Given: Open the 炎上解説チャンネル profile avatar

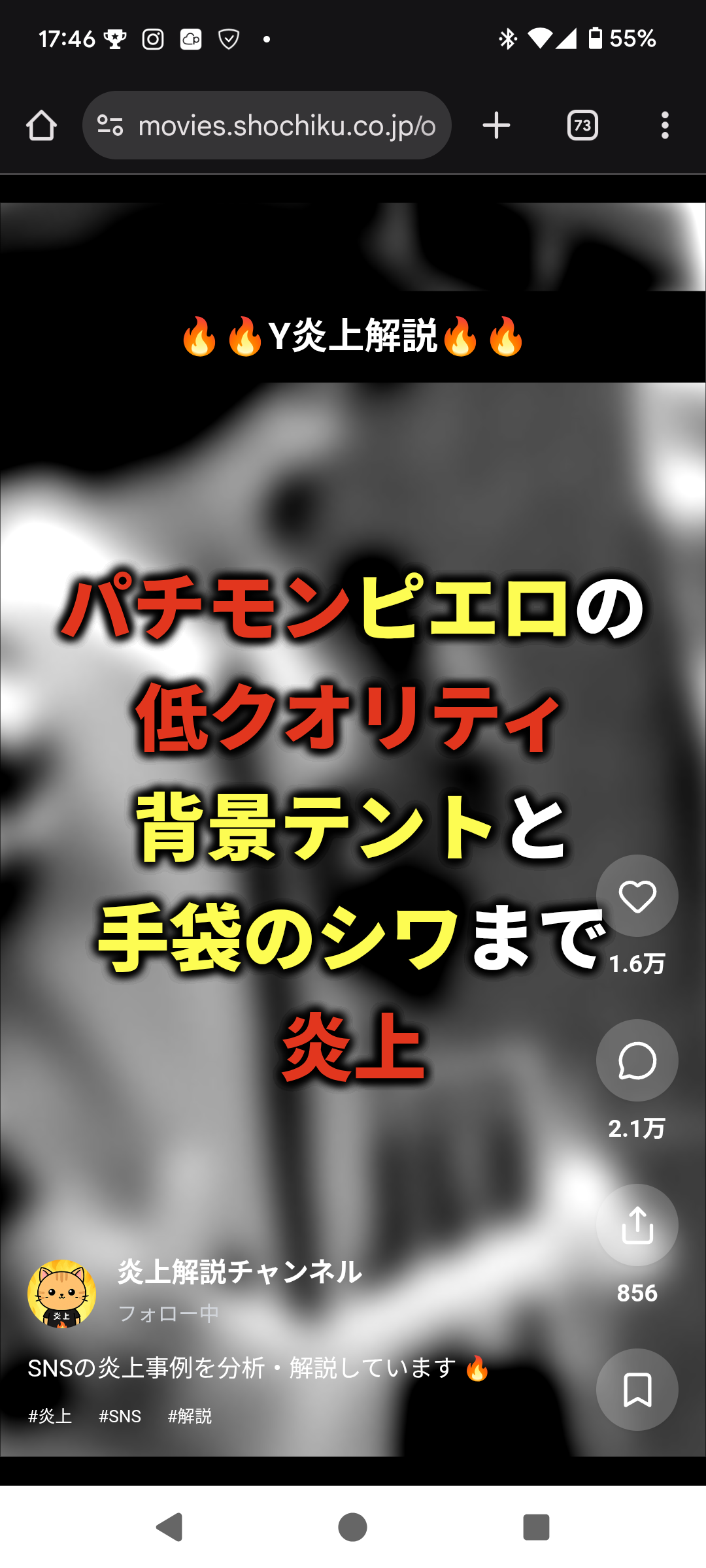Looking at the screenshot, I should pyautogui.click(x=62, y=1294).
